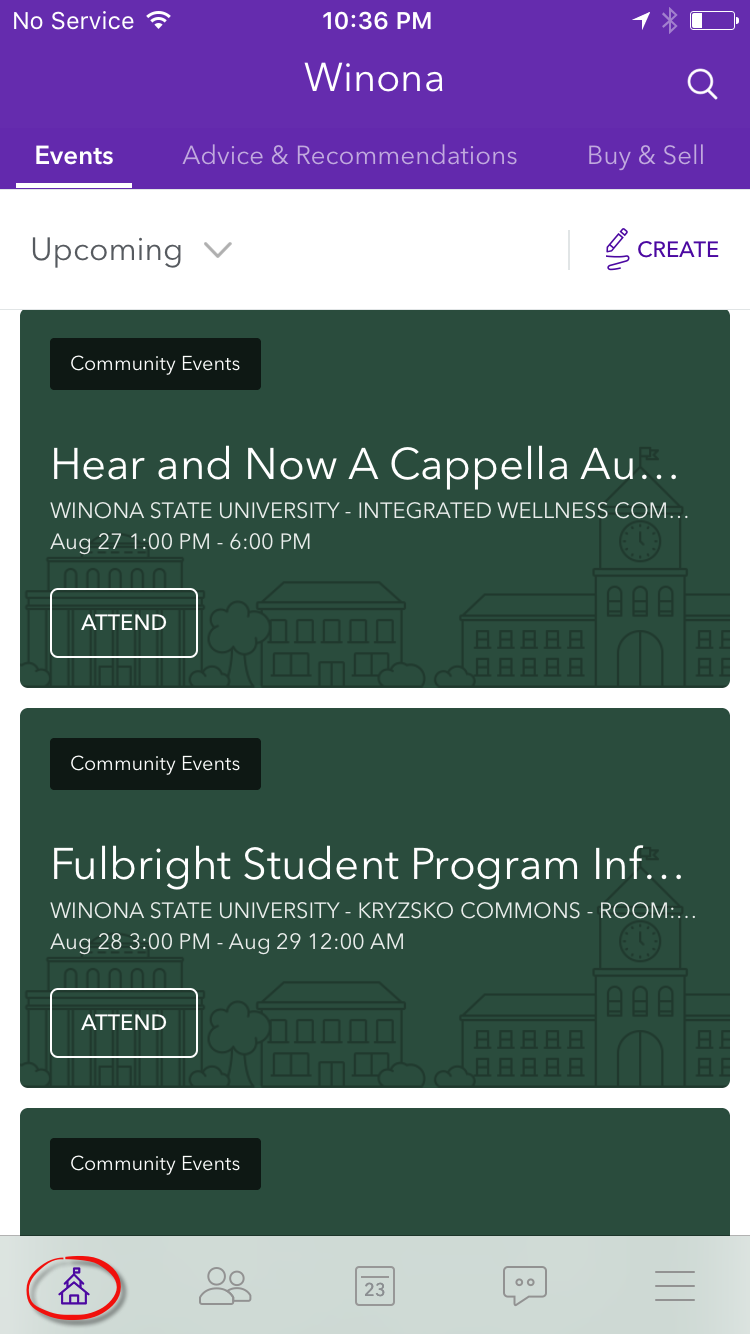
Task: Switch to the Buy & Sell tab
Action: [x=646, y=156]
